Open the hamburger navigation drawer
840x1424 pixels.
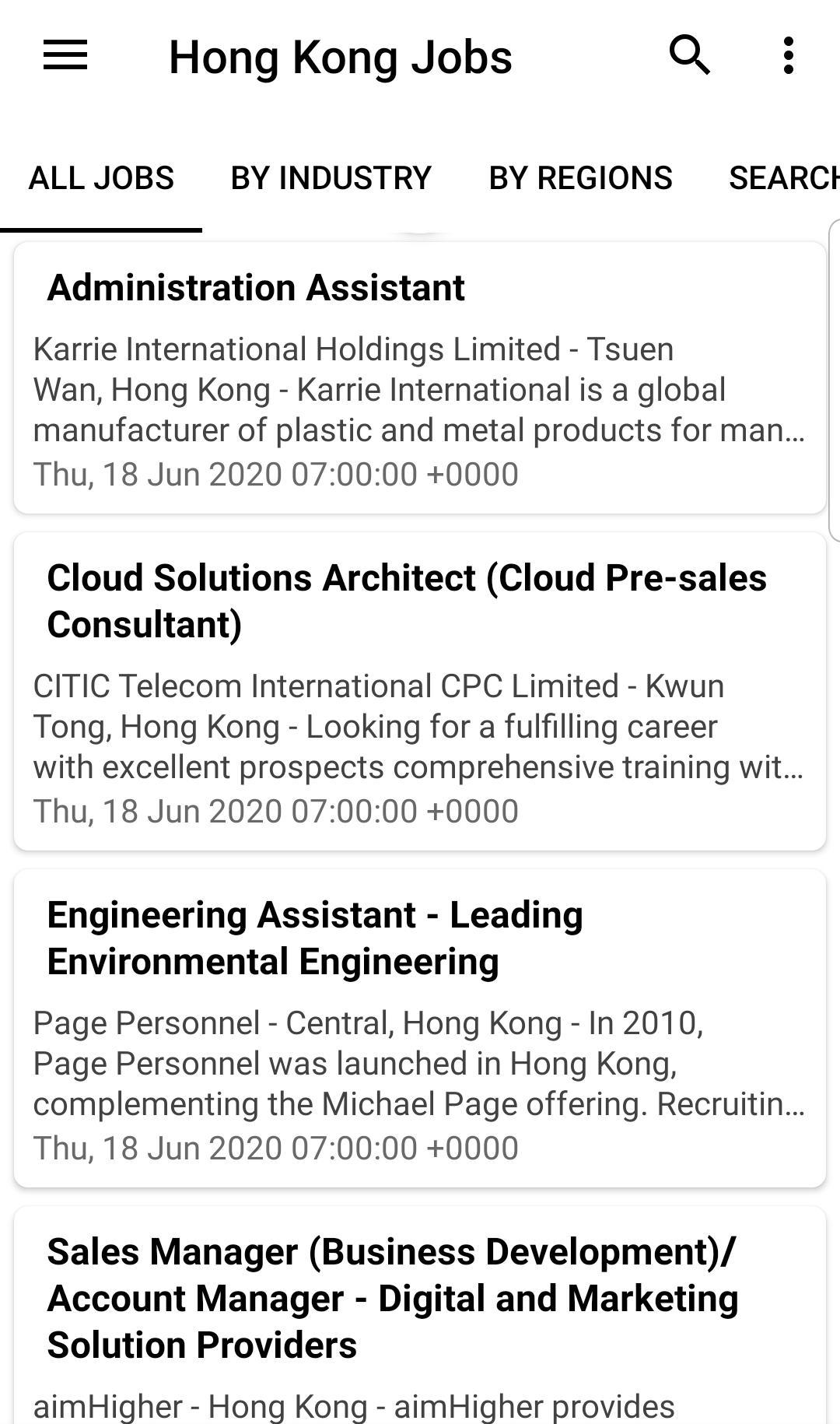pos(65,56)
